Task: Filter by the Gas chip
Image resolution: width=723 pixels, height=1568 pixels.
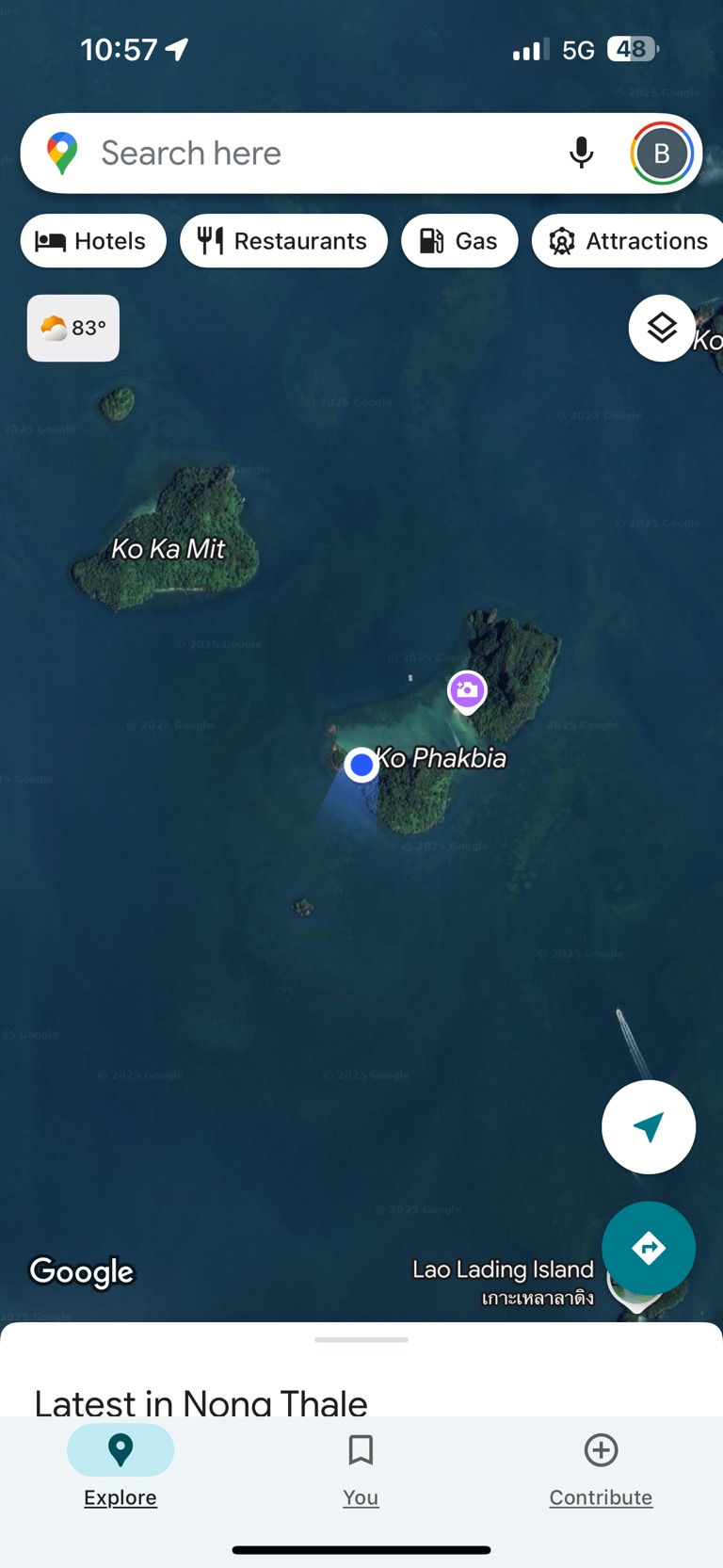Action: (459, 241)
